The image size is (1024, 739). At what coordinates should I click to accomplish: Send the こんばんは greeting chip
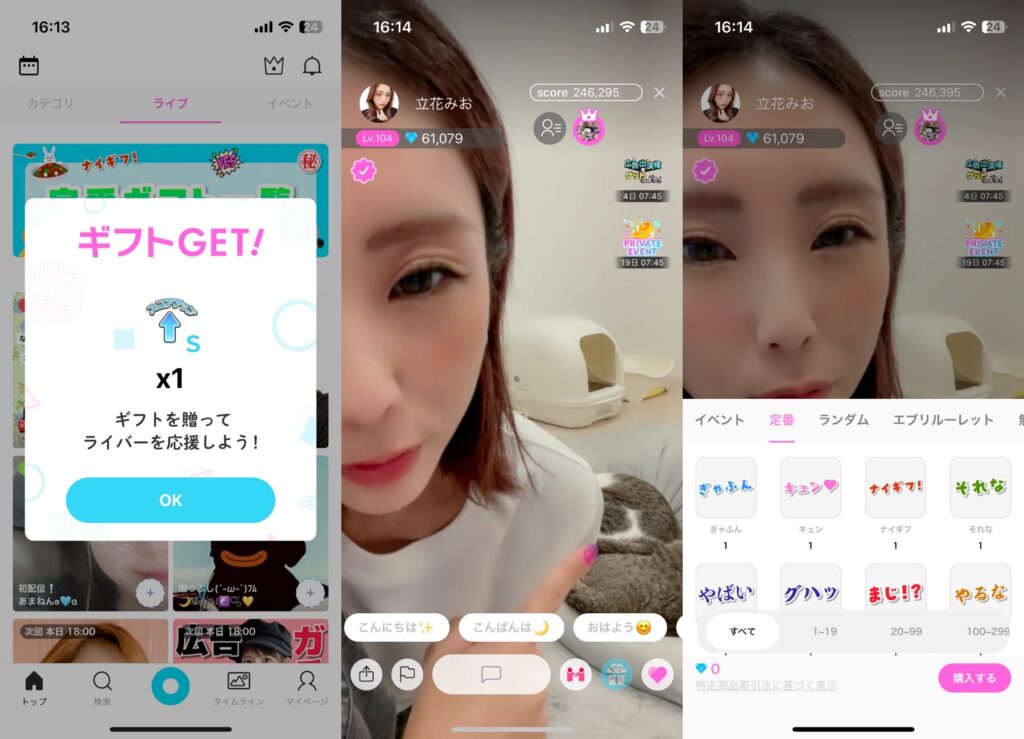[511, 628]
